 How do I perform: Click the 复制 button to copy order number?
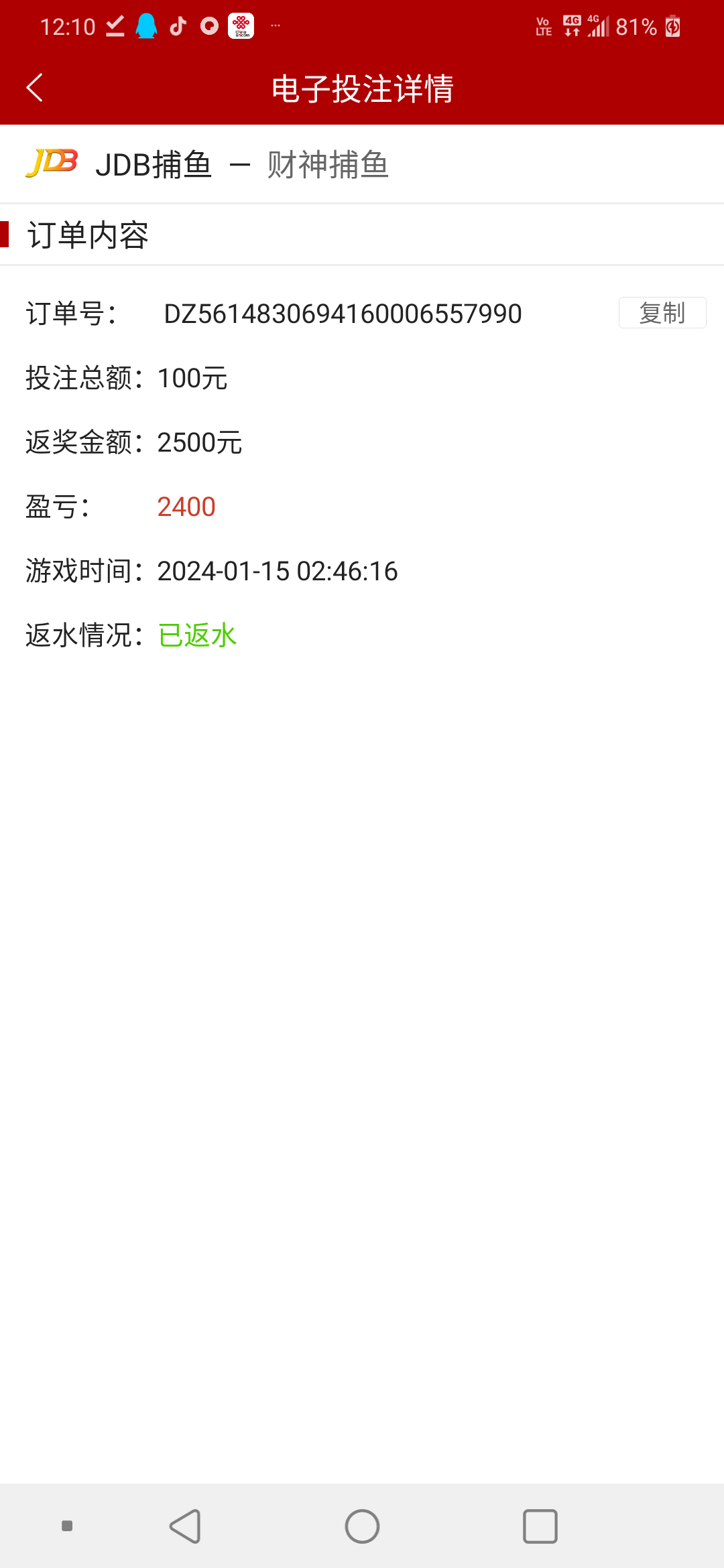coord(662,312)
